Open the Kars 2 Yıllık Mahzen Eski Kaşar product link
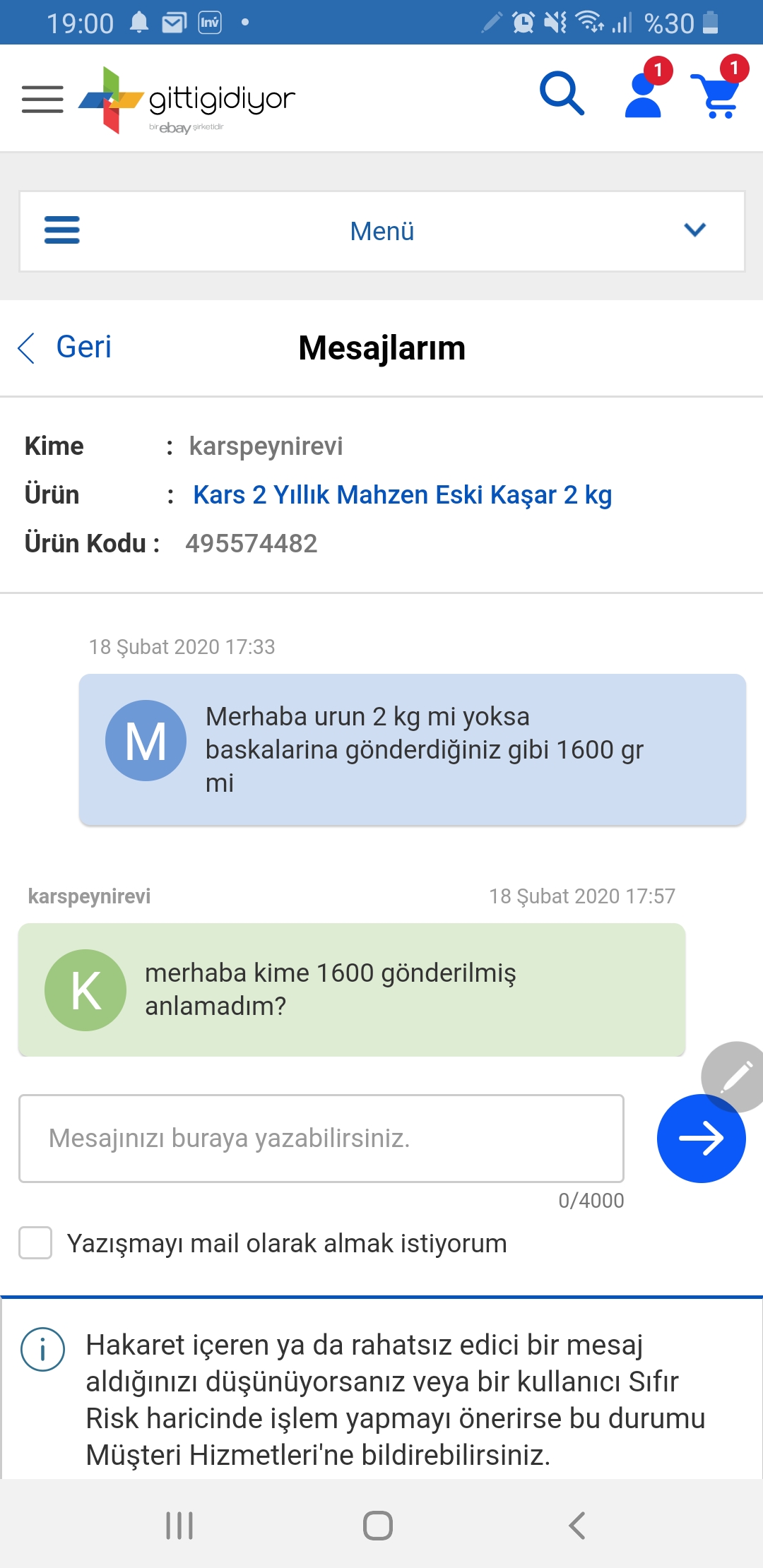This screenshot has width=763, height=1568. point(402,495)
